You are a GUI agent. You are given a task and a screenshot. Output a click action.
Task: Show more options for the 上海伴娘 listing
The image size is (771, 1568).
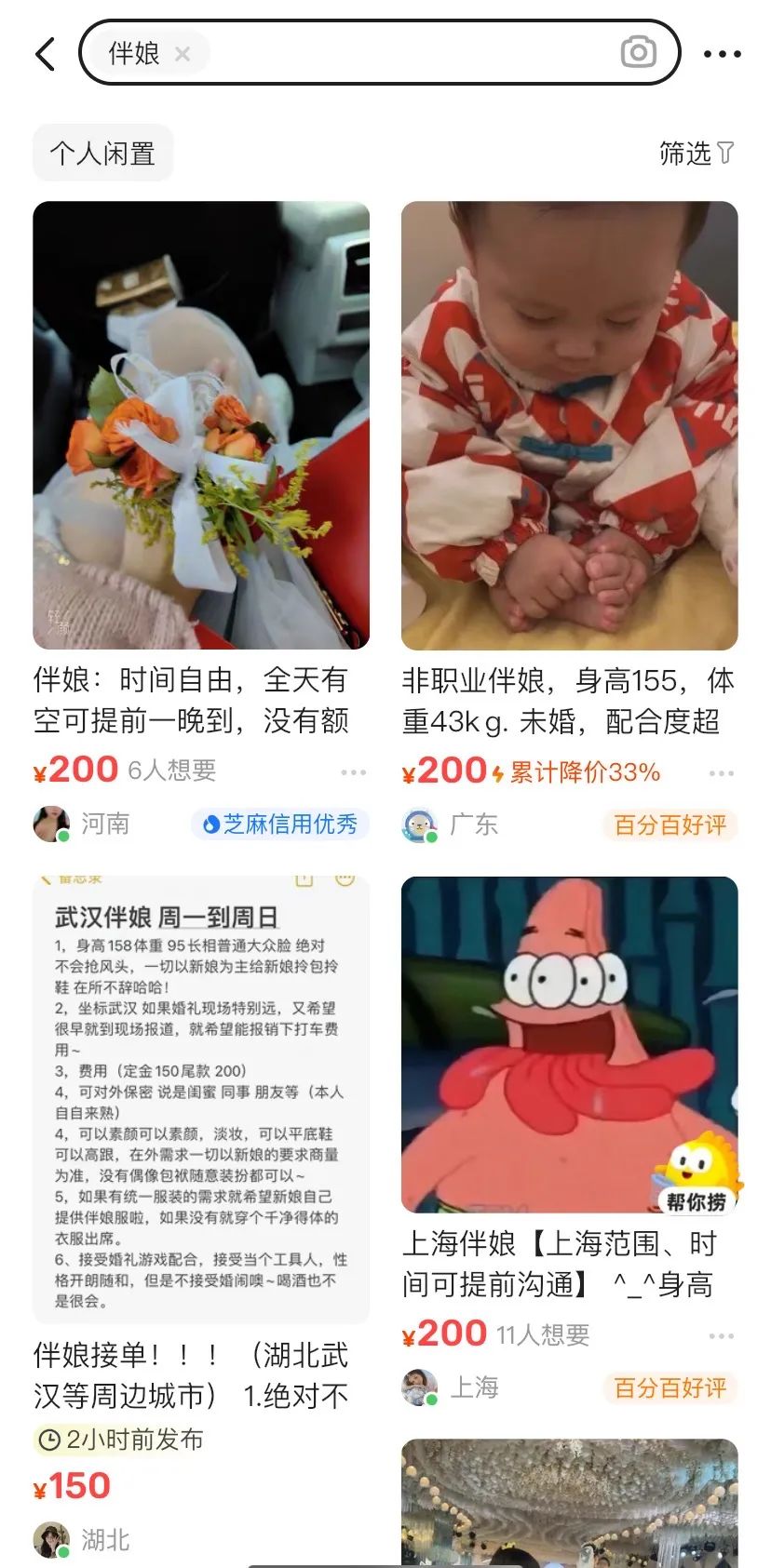722,1335
